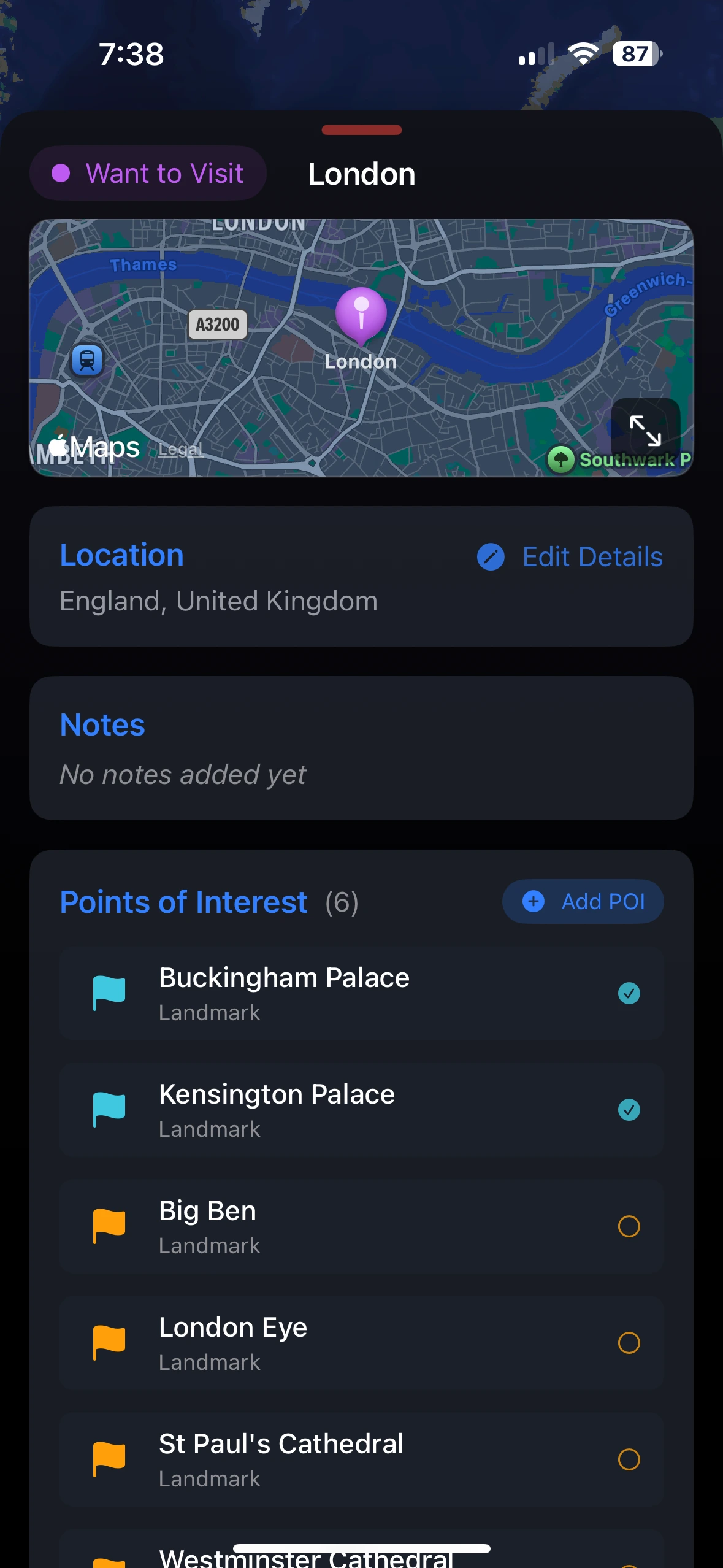Open the Legal link on the map
The width and height of the screenshot is (723, 1568).
pyautogui.click(x=180, y=450)
